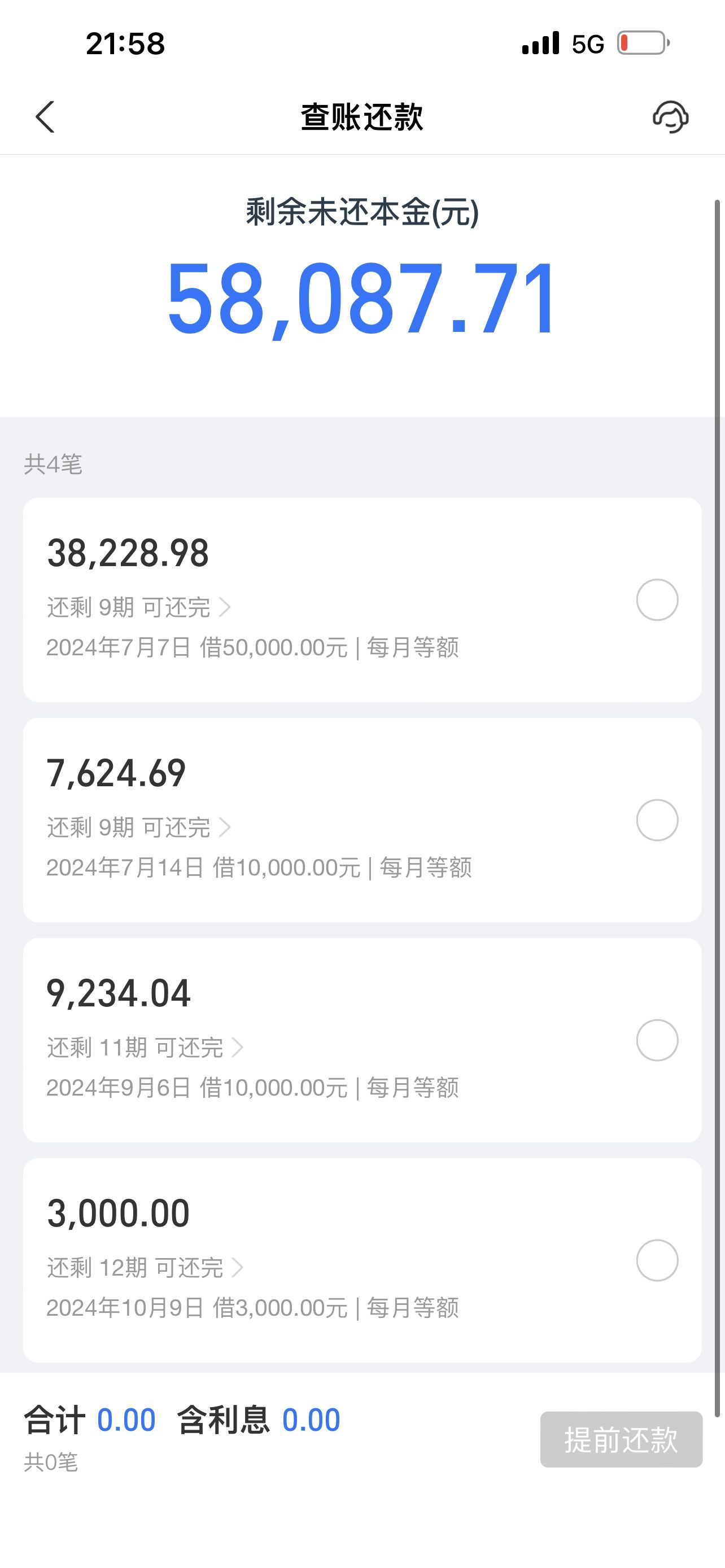The image size is (725, 1568).
Task: Go back using the top-left arrow
Action: click(45, 117)
